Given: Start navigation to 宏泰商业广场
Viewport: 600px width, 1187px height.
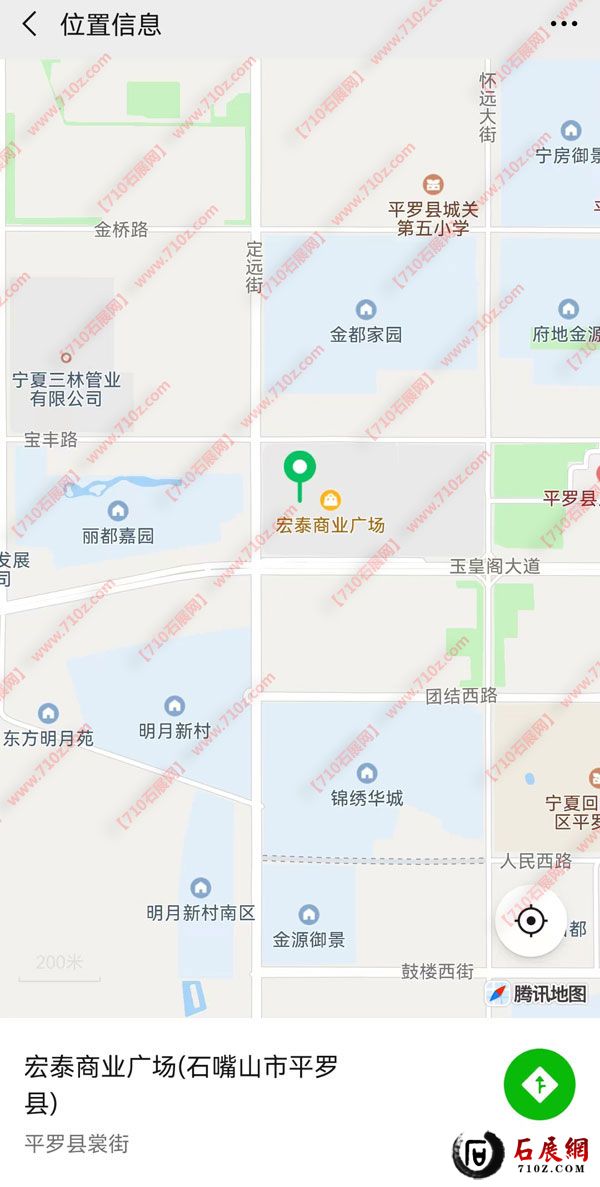Looking at the screenshot, I should click(x=539, y=1084).
